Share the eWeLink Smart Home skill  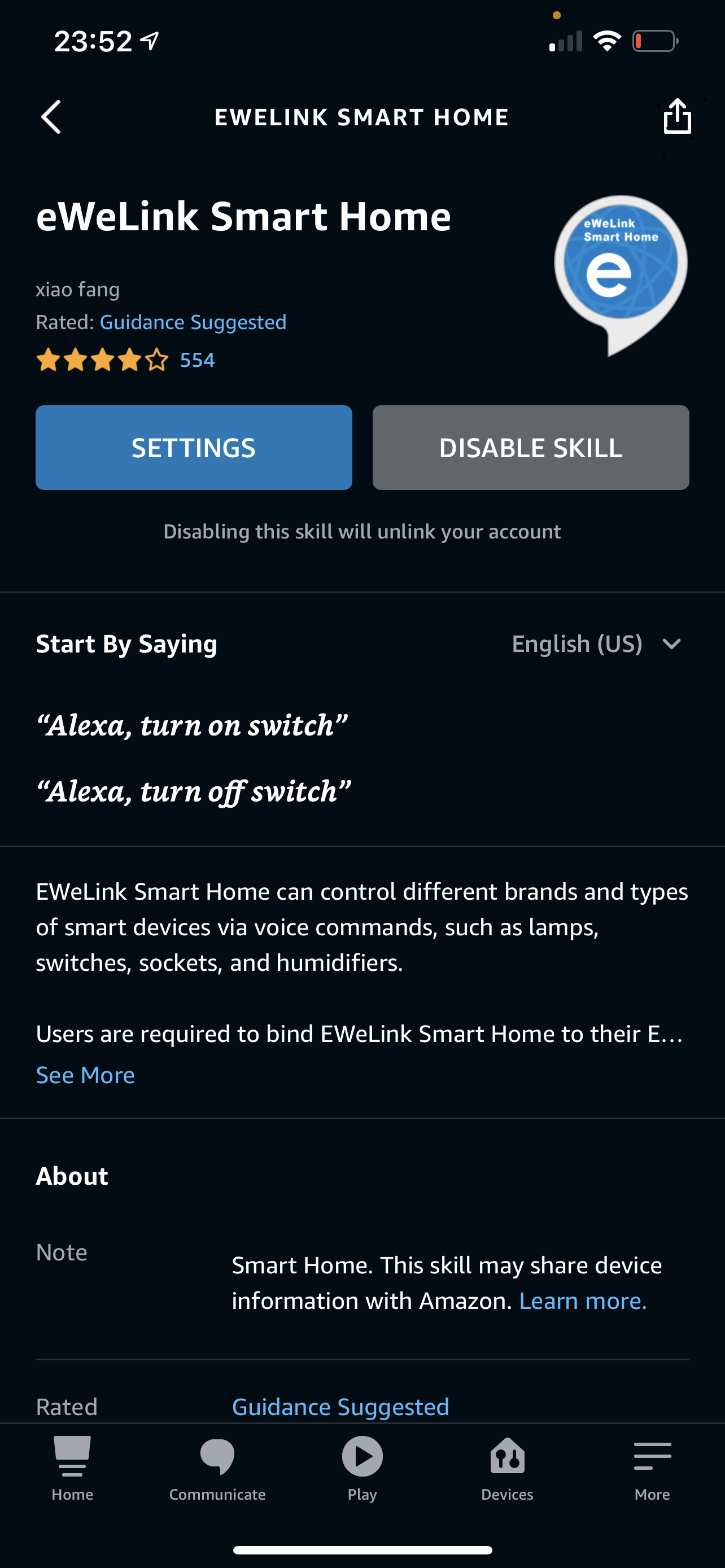click(x=677, y=116)
